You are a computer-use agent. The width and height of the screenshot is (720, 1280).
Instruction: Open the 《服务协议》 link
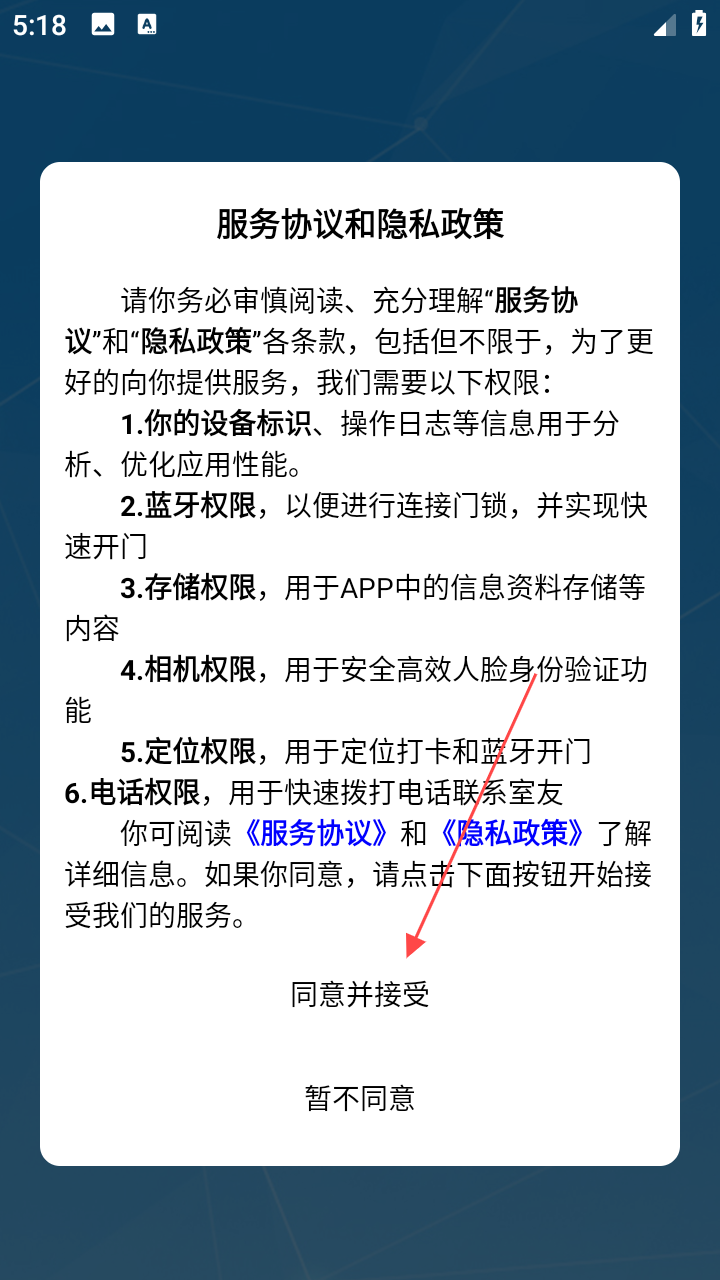point(316,833)
